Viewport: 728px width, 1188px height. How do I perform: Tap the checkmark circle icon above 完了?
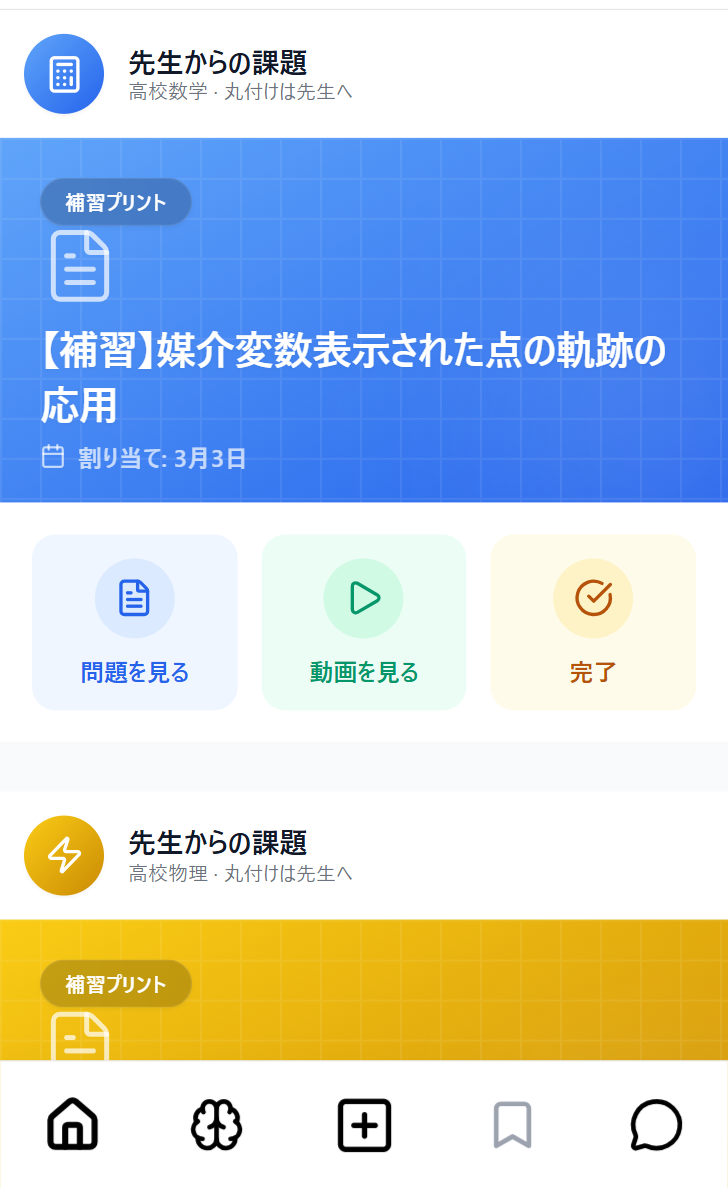[x=592, y=598]
